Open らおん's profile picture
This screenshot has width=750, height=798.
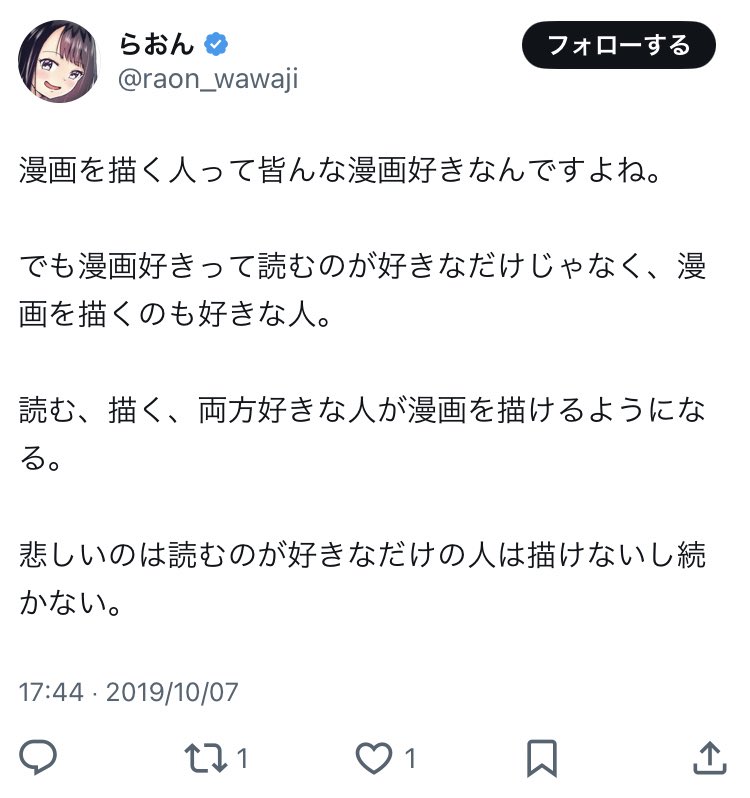58,60
